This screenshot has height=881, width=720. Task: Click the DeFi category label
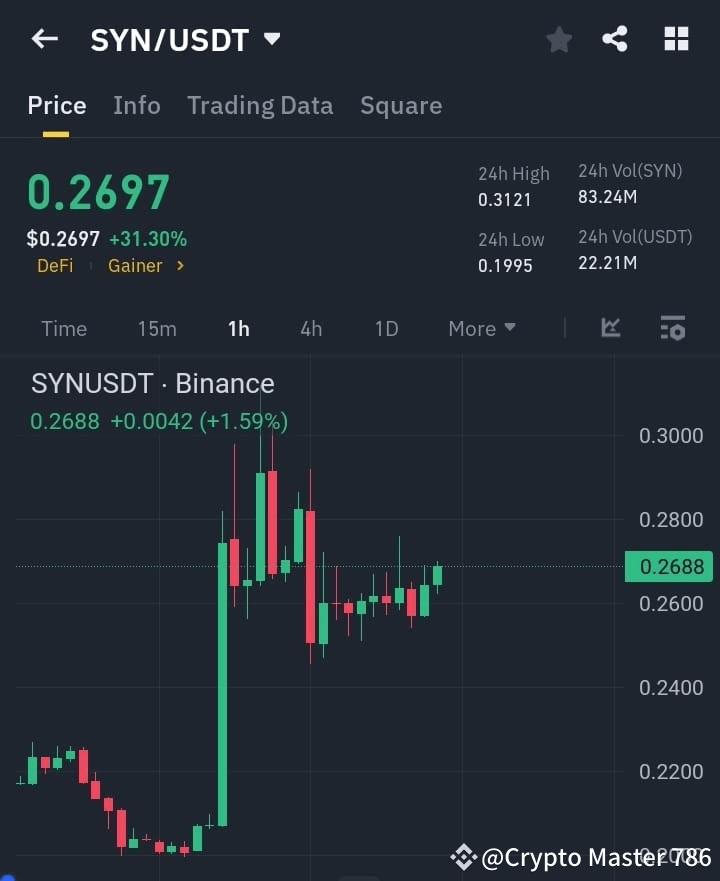(55, 265)
